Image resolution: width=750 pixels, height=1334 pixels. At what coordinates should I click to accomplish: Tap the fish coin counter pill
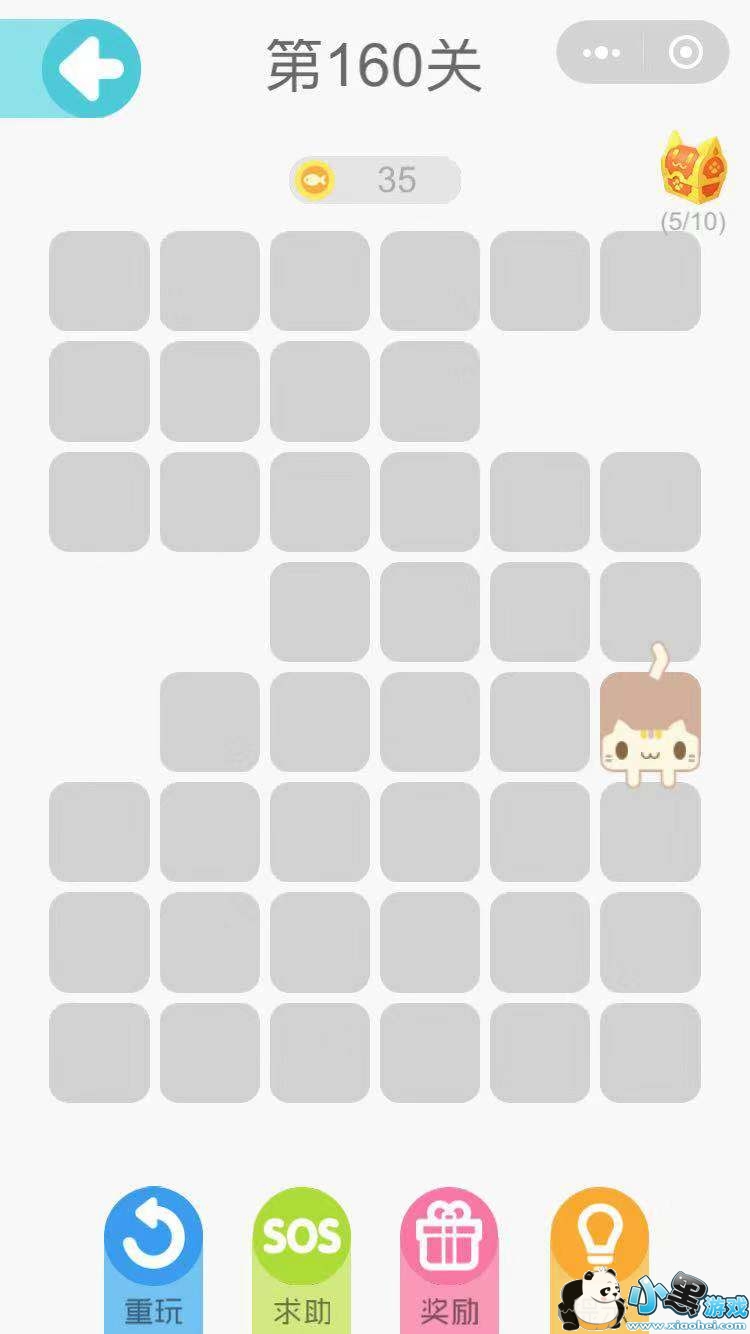(375, 180)
